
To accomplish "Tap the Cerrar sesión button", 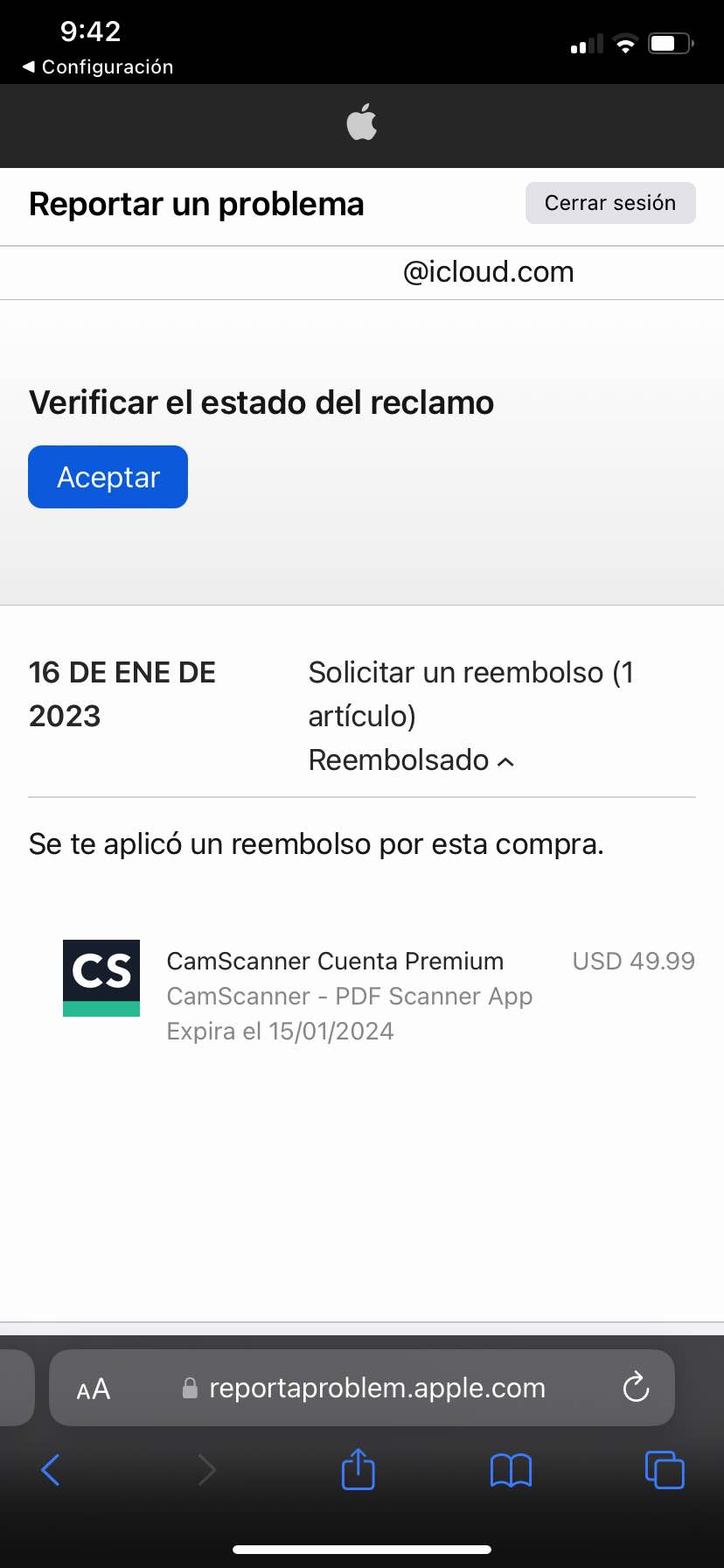I will tap(609, 203).
